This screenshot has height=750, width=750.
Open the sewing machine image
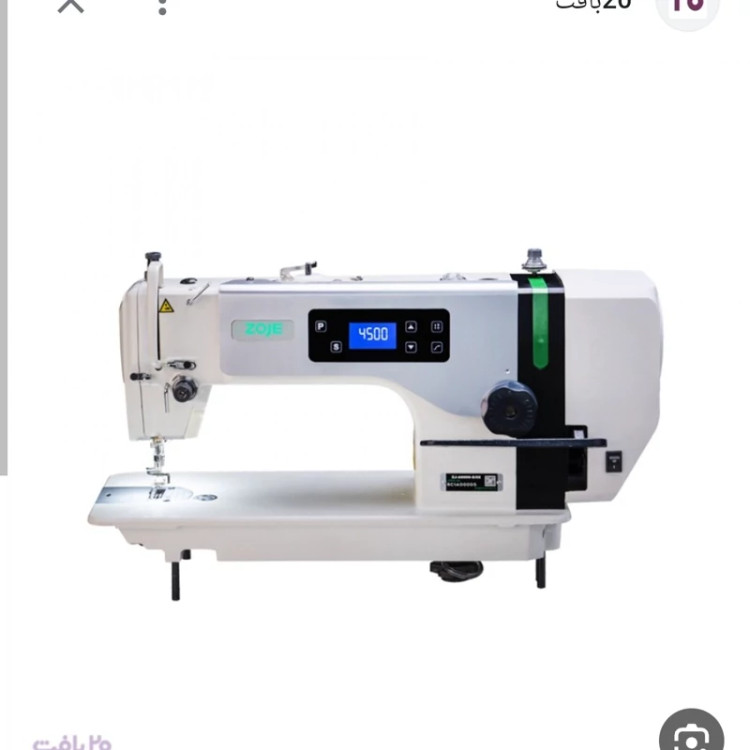click(x=375, y=400)
